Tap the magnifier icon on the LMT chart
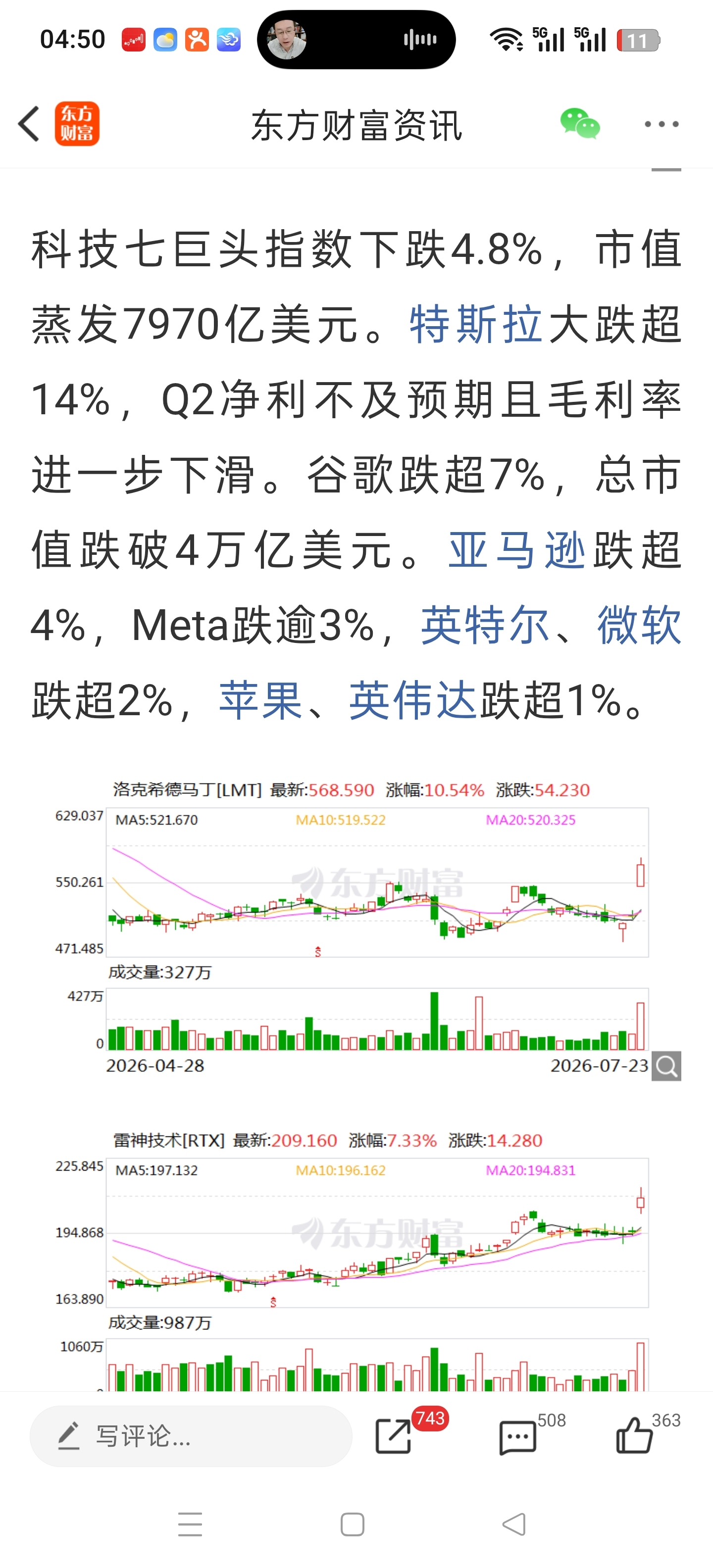 tap(666, 1066)
